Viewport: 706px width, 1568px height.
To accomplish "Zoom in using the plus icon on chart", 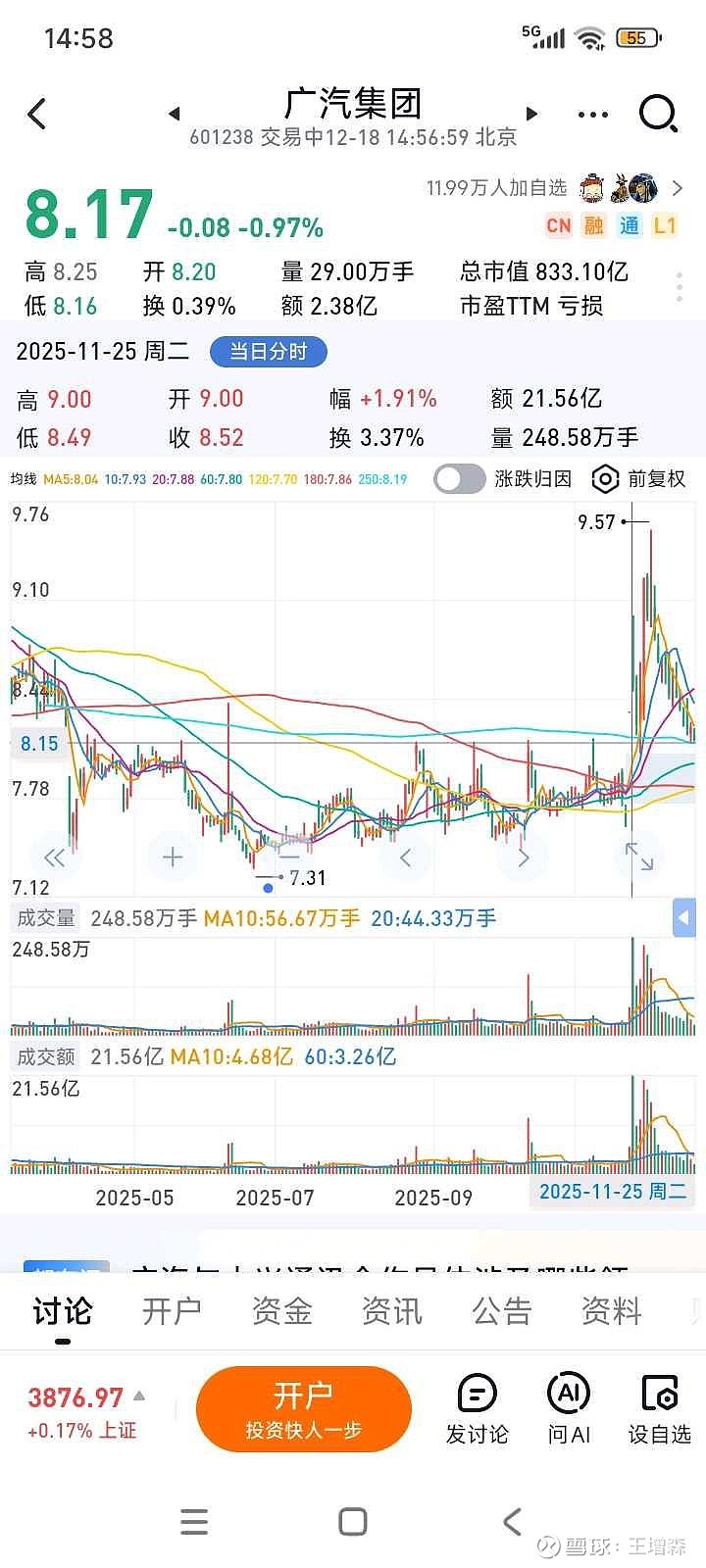I will click(171, 857).
